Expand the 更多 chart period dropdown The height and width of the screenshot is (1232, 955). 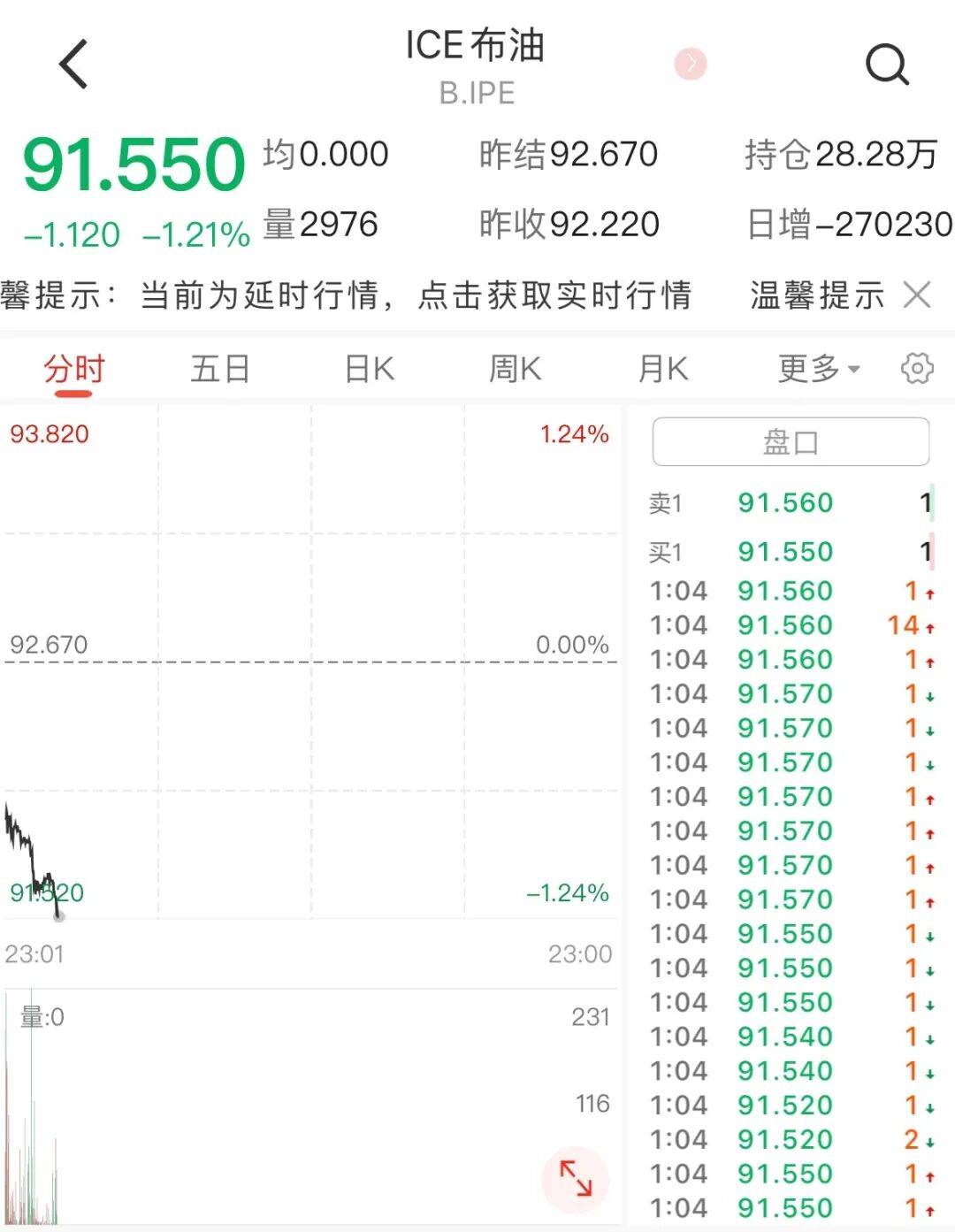(818, 369)
